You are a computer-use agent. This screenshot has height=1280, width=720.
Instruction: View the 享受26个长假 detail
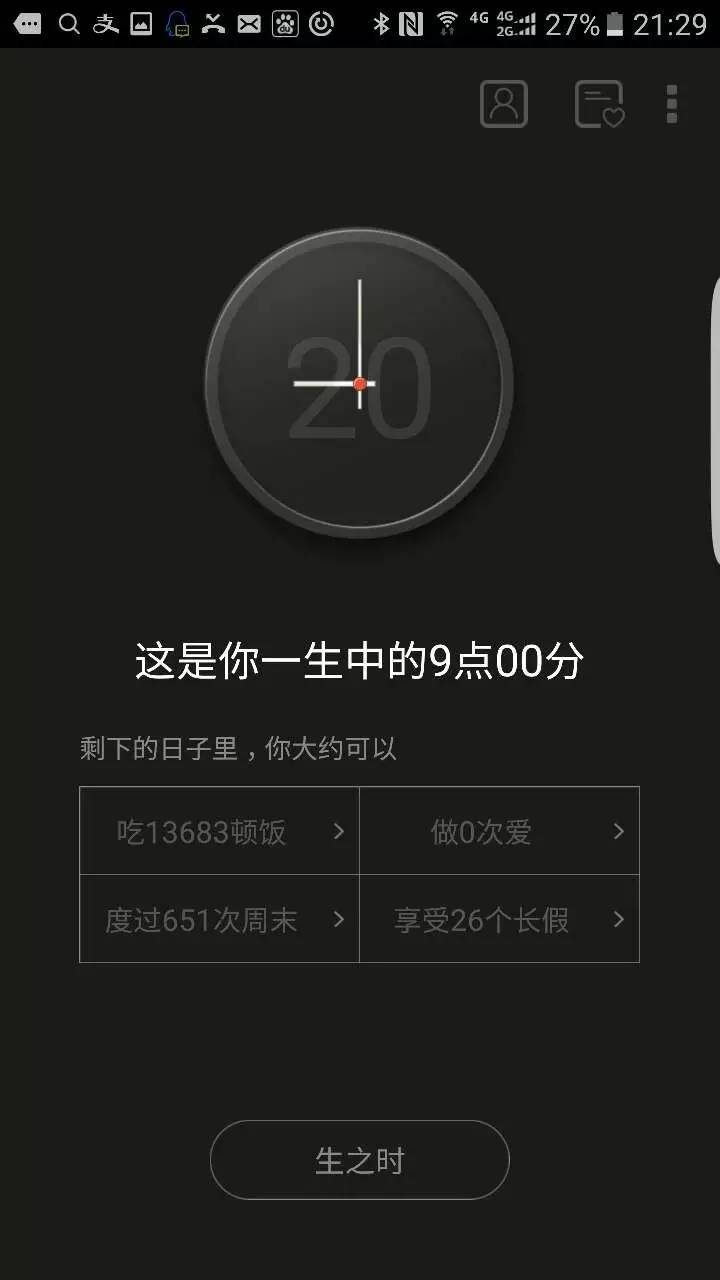point(499,919)
